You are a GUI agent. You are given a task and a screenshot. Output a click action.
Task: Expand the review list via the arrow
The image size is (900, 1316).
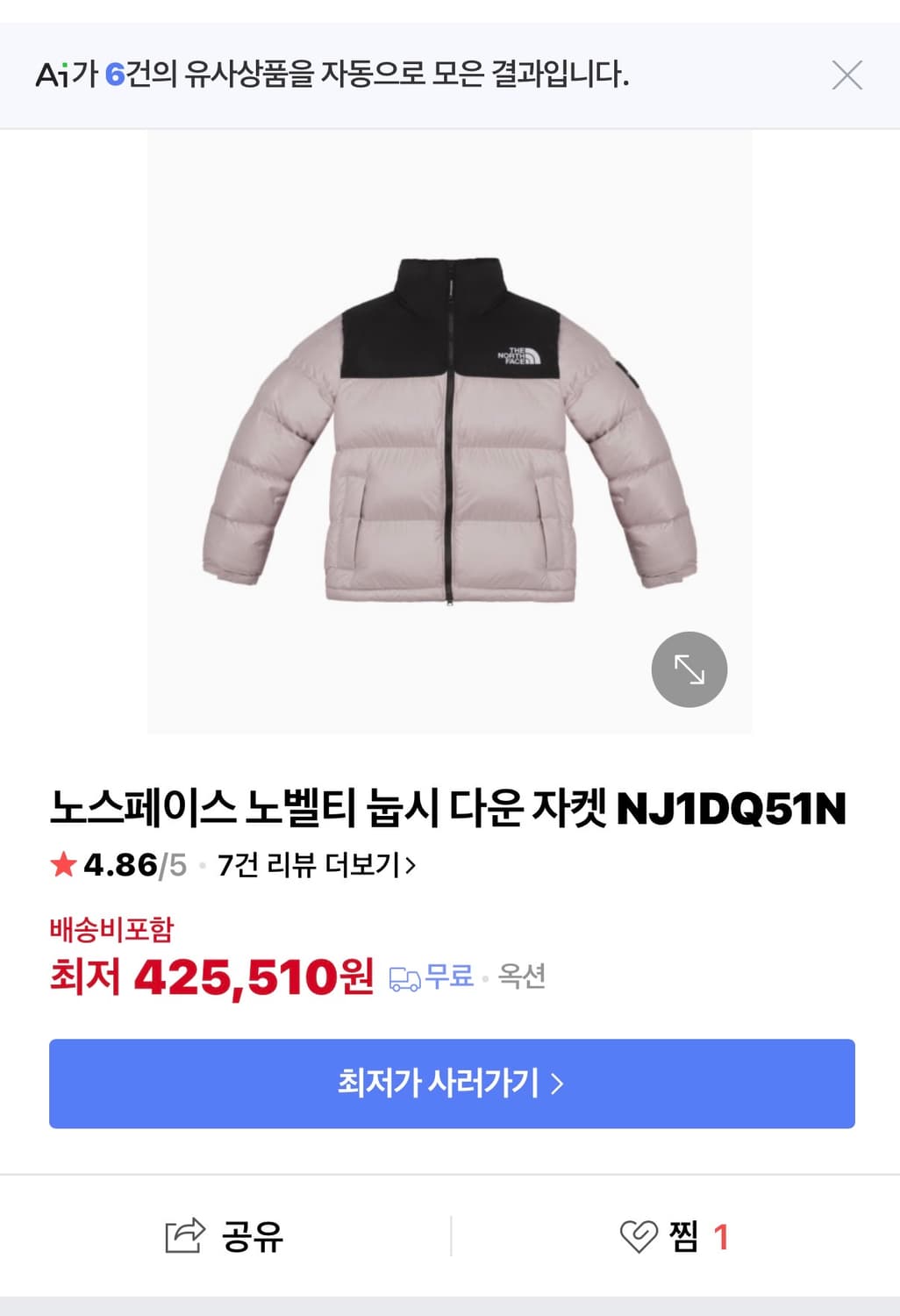coord(412,866)
